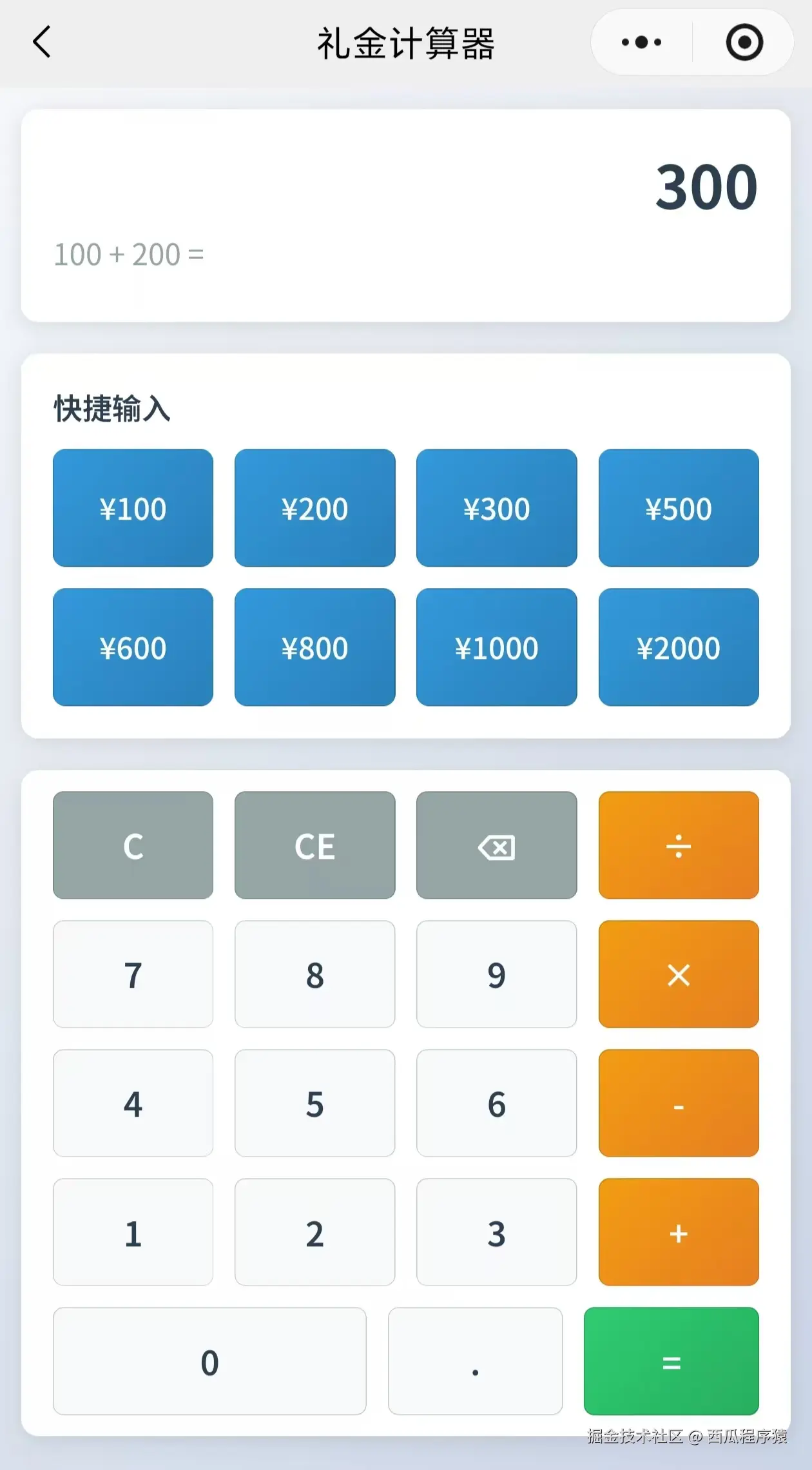
Task: Tap the 0 key
Action: (209, 1361)
